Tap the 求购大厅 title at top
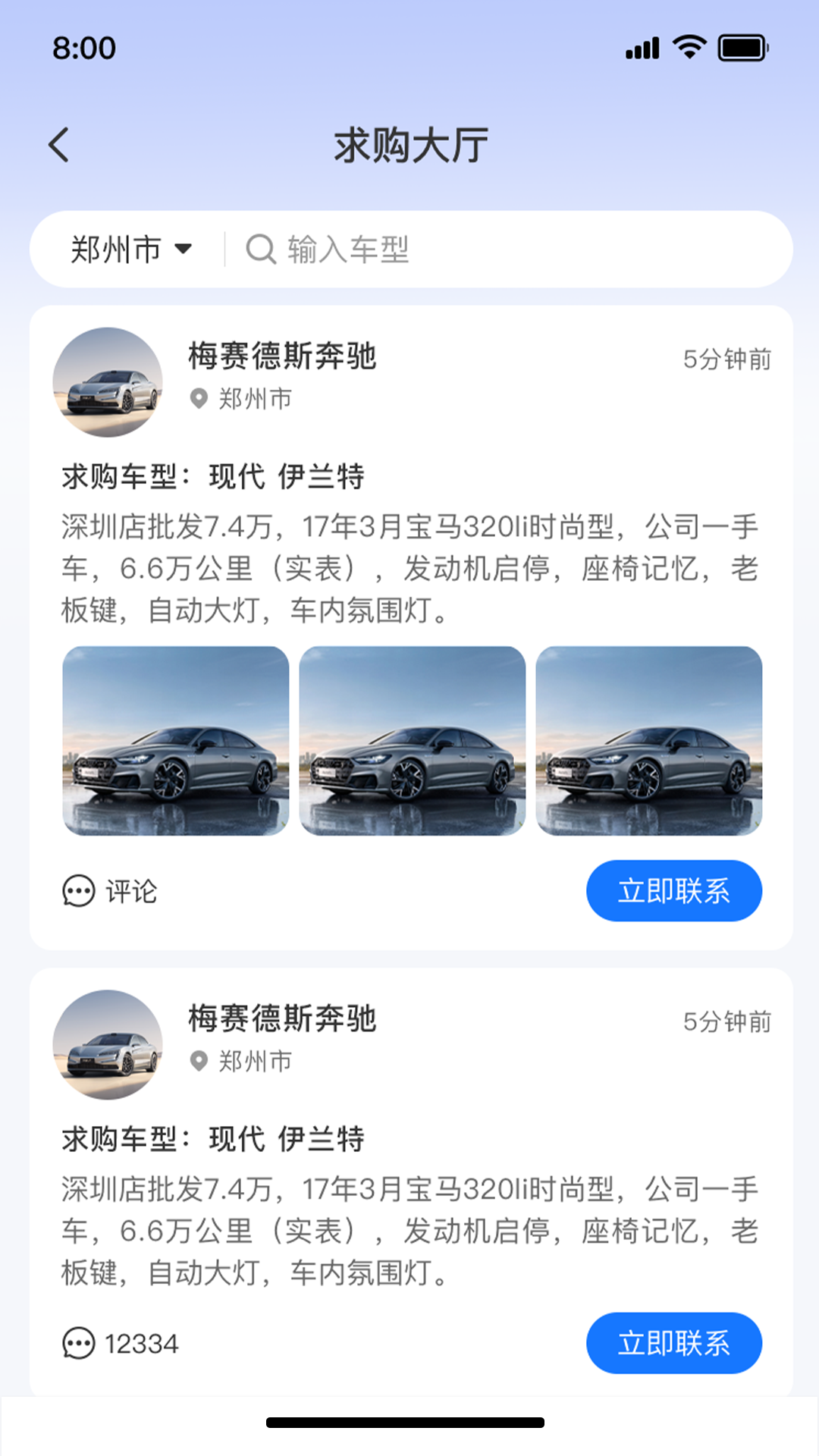This screenshot has height=1456, width=819. [409, 145]
